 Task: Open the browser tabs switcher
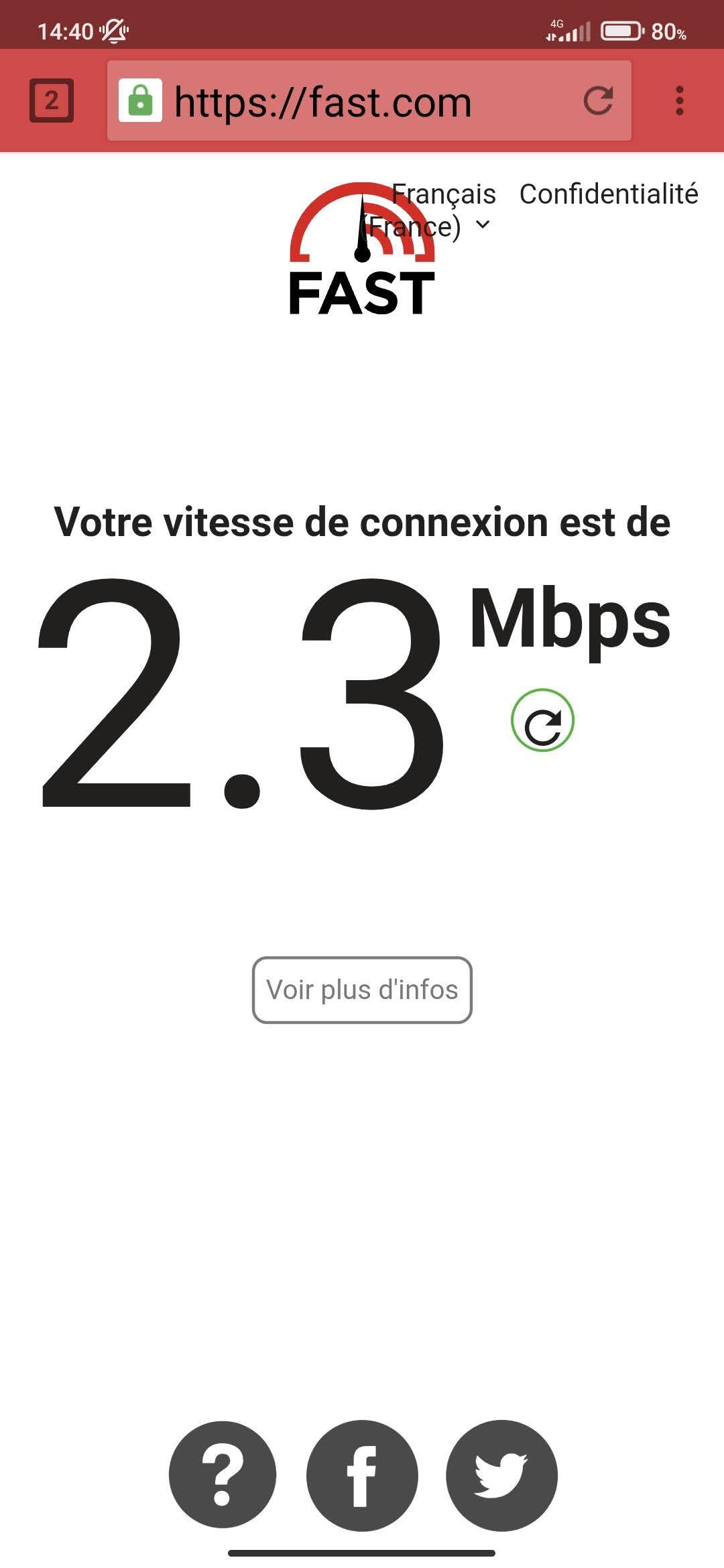(x=52, y=101)
